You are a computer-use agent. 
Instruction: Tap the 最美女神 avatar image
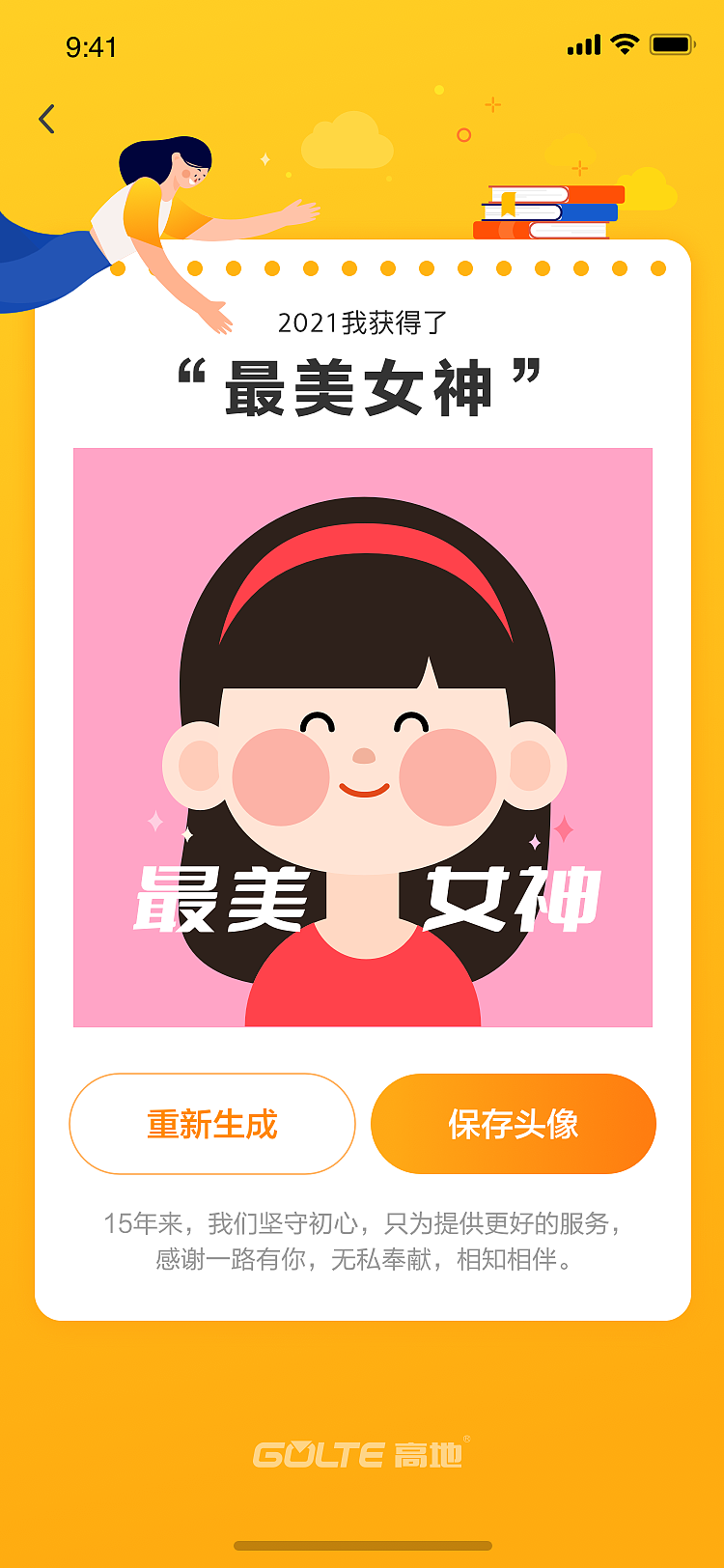coord(362,737)
